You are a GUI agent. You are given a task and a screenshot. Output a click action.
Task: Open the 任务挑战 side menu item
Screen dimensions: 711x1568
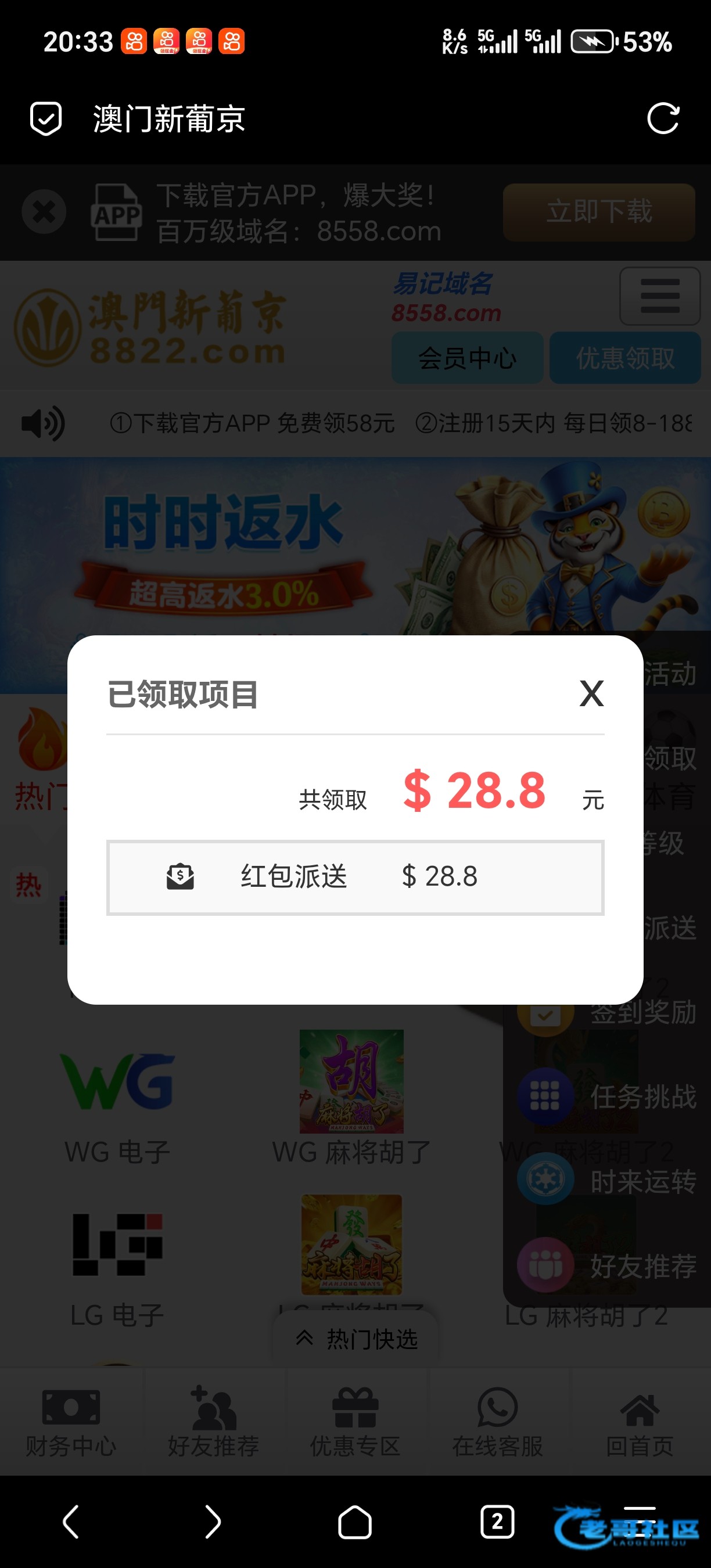pyautogui.click(x=609, y=1097)
